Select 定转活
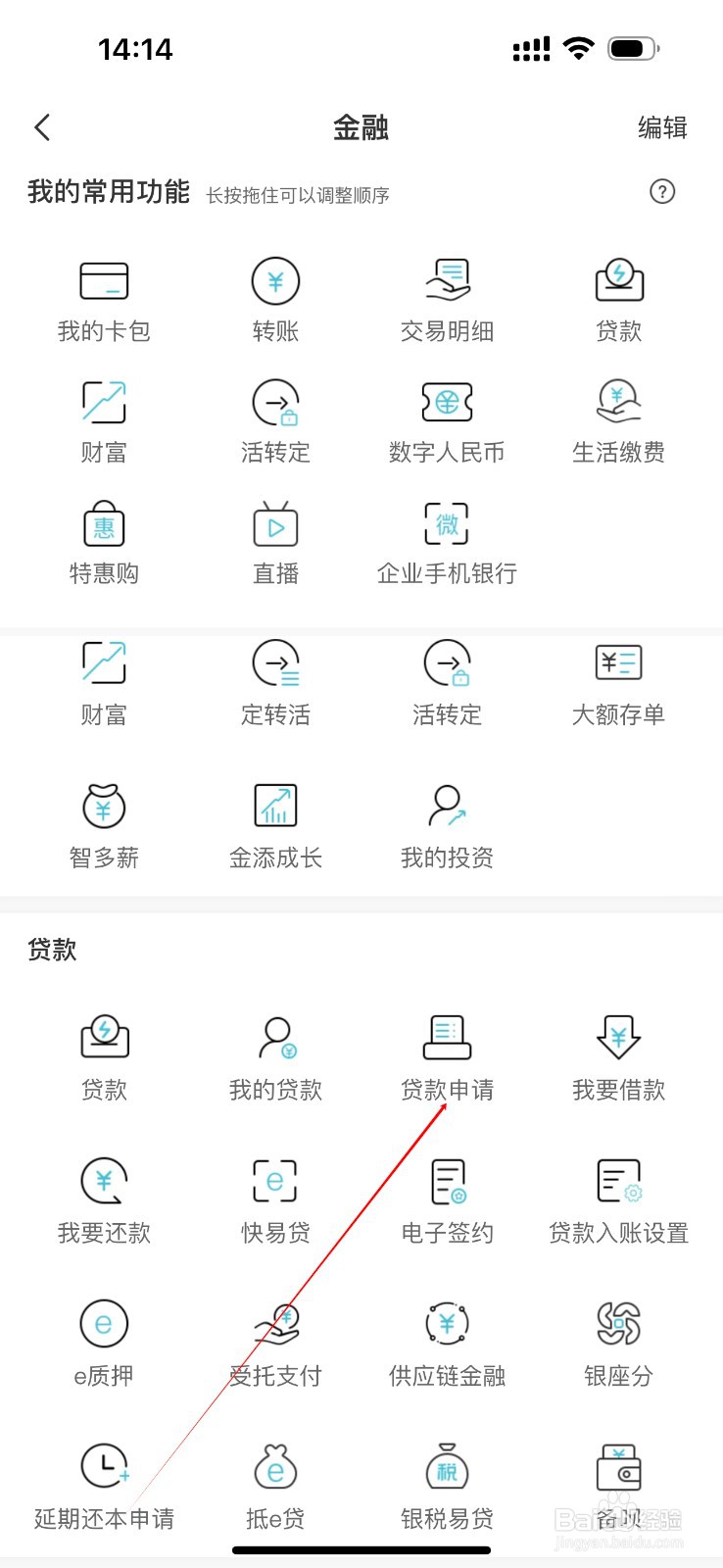 [x=275, y=684]
